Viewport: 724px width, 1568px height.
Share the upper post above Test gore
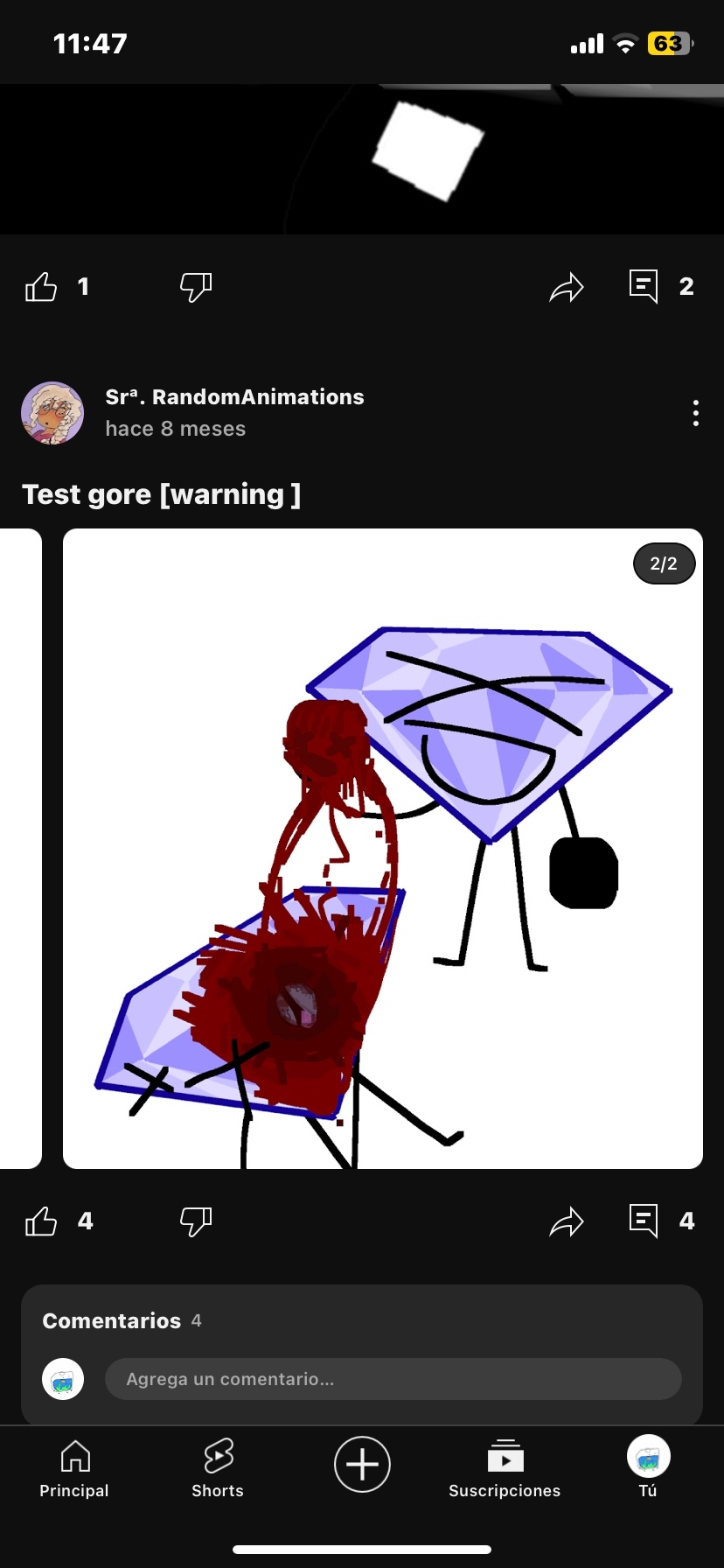[x=566, y=286]
